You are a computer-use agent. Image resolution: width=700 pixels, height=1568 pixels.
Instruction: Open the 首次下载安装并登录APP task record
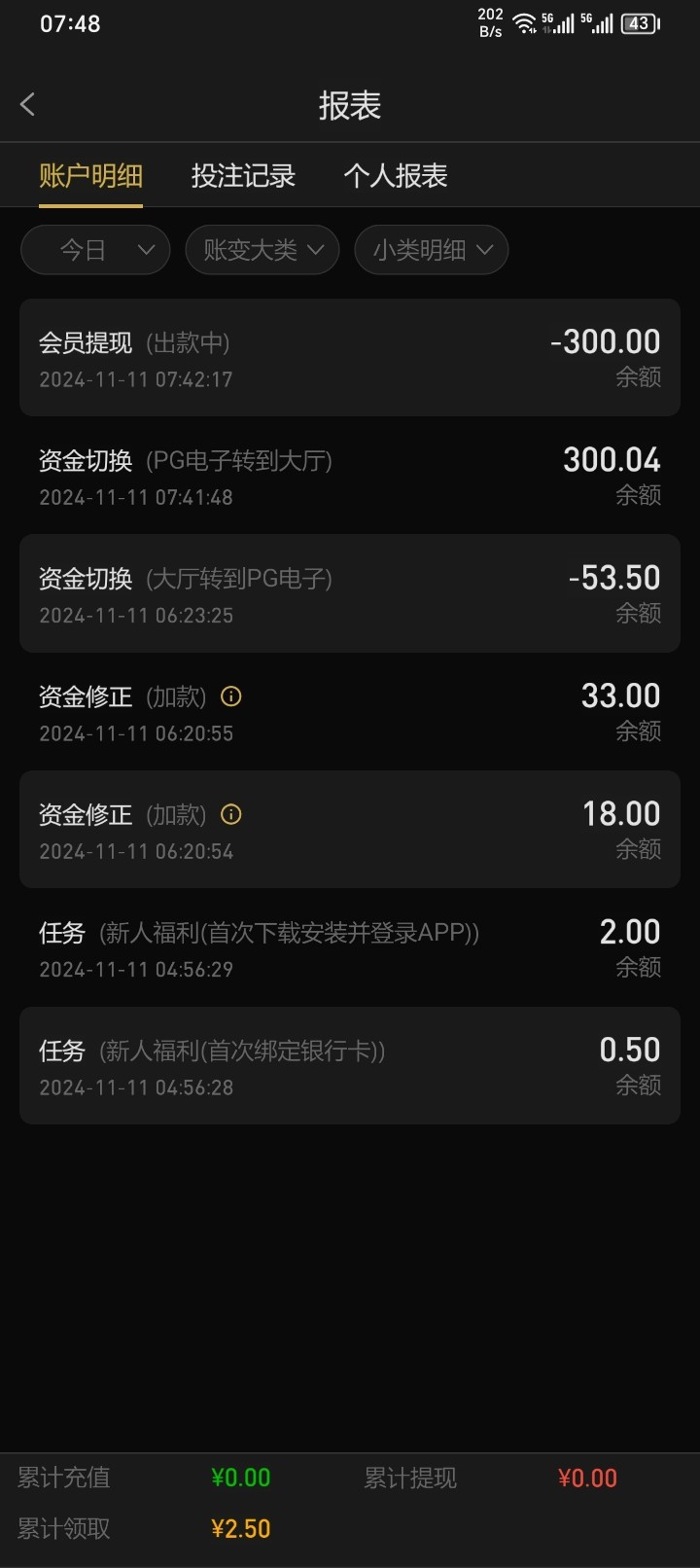350,947
